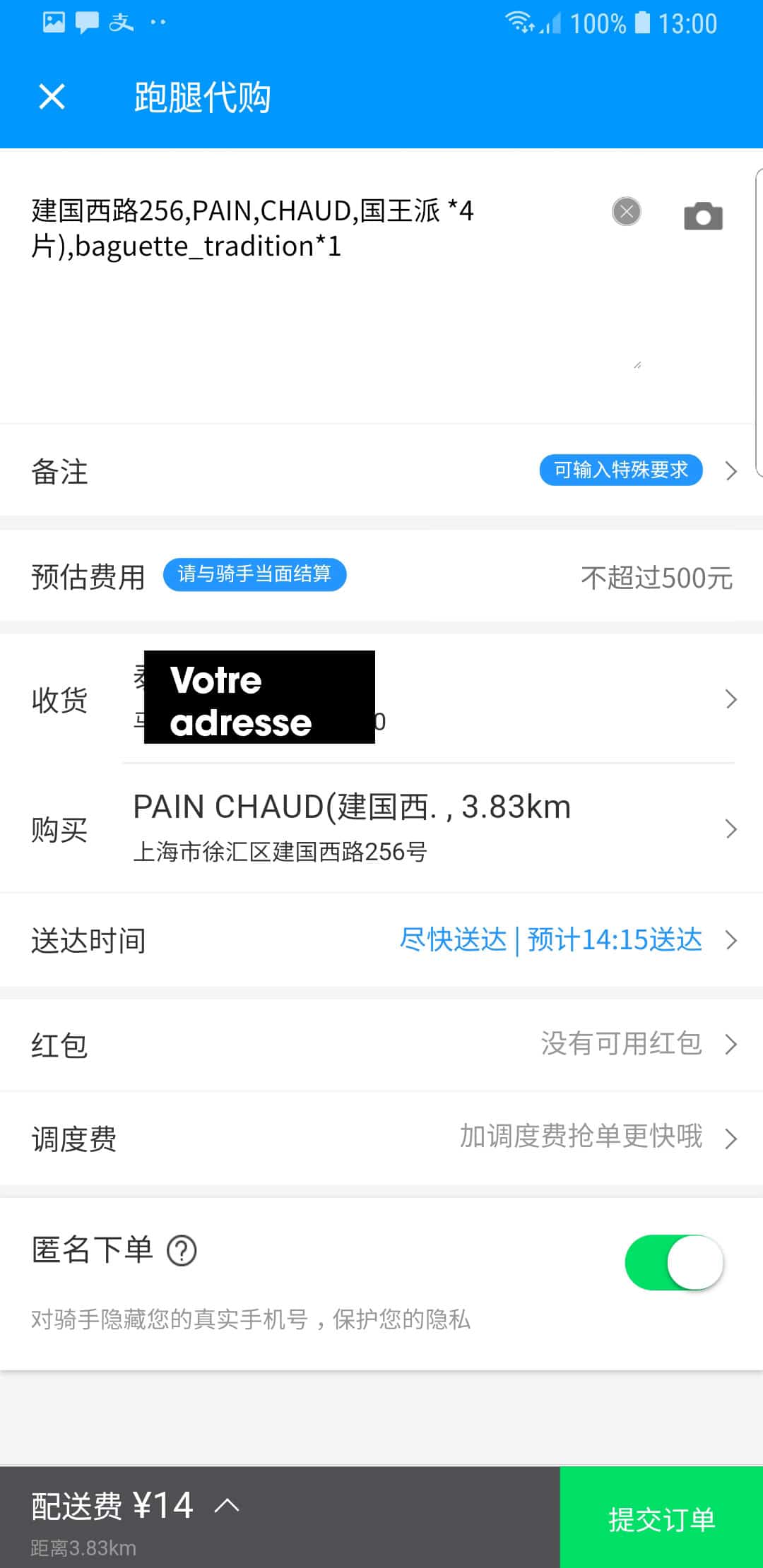Disable the 匿名下单 anonymous order switch
The height and width of the screenshot is (1568, 763).
coord(674,1262)
